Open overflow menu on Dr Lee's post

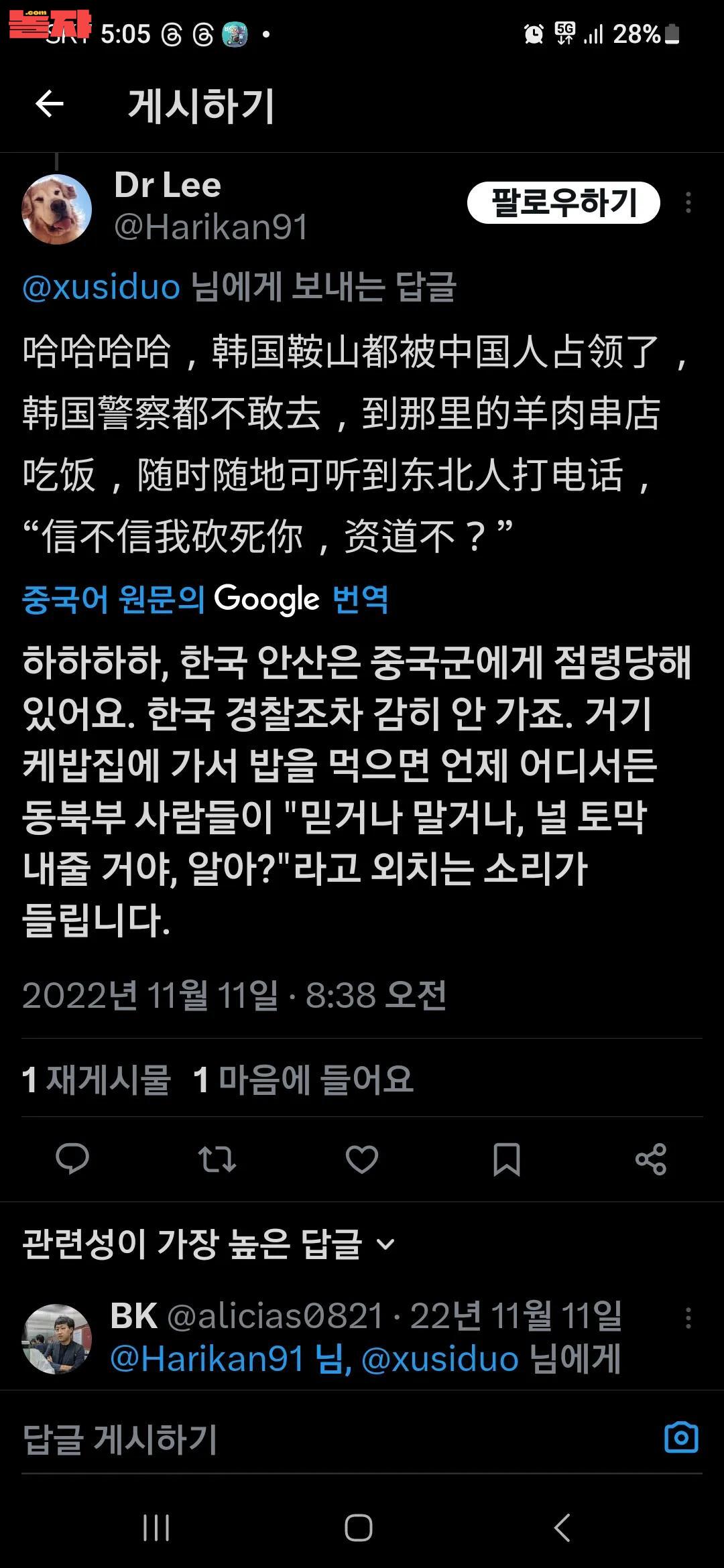click(x=688, y=203)
